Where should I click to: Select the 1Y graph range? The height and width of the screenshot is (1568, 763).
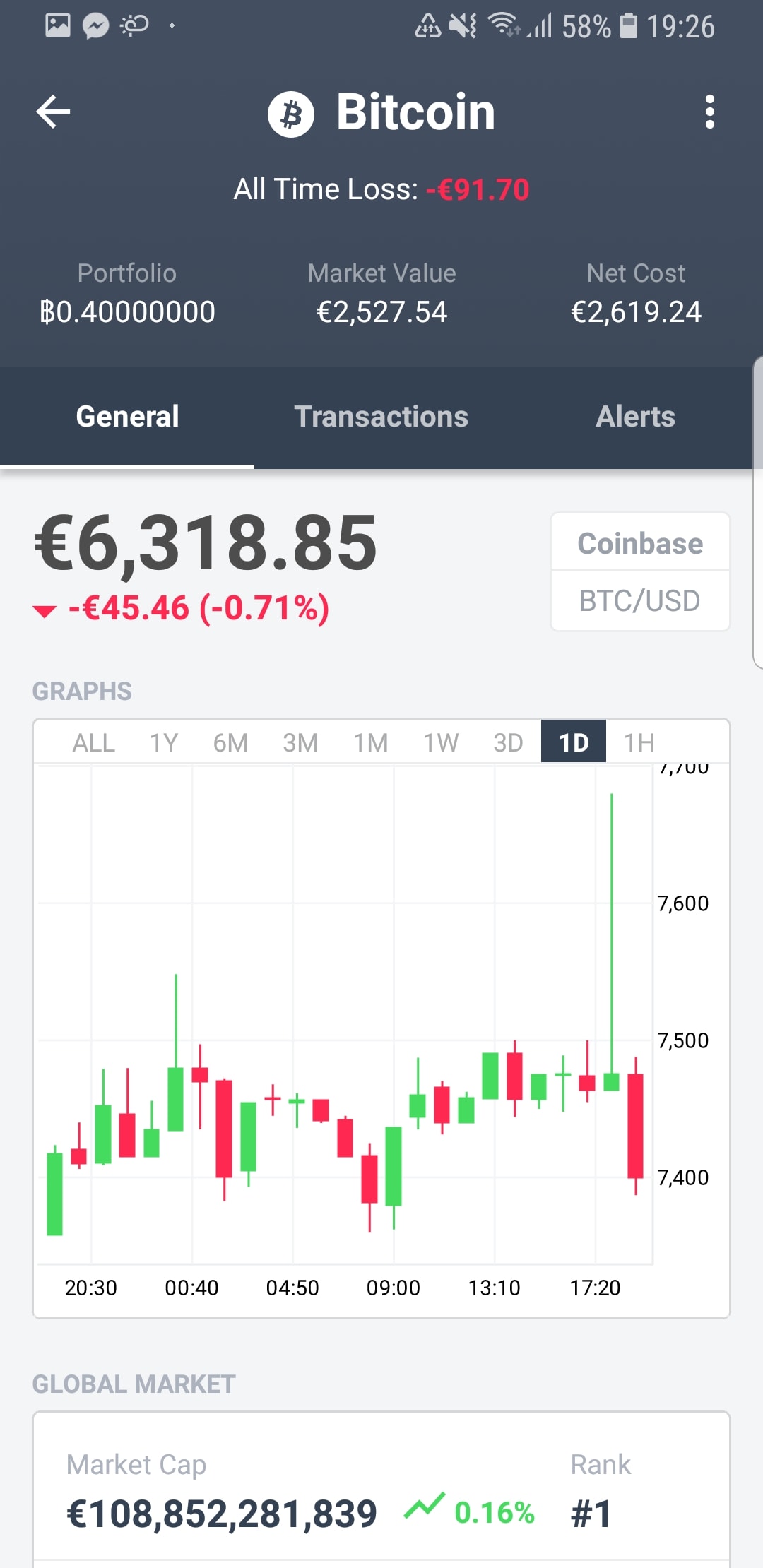164,742
